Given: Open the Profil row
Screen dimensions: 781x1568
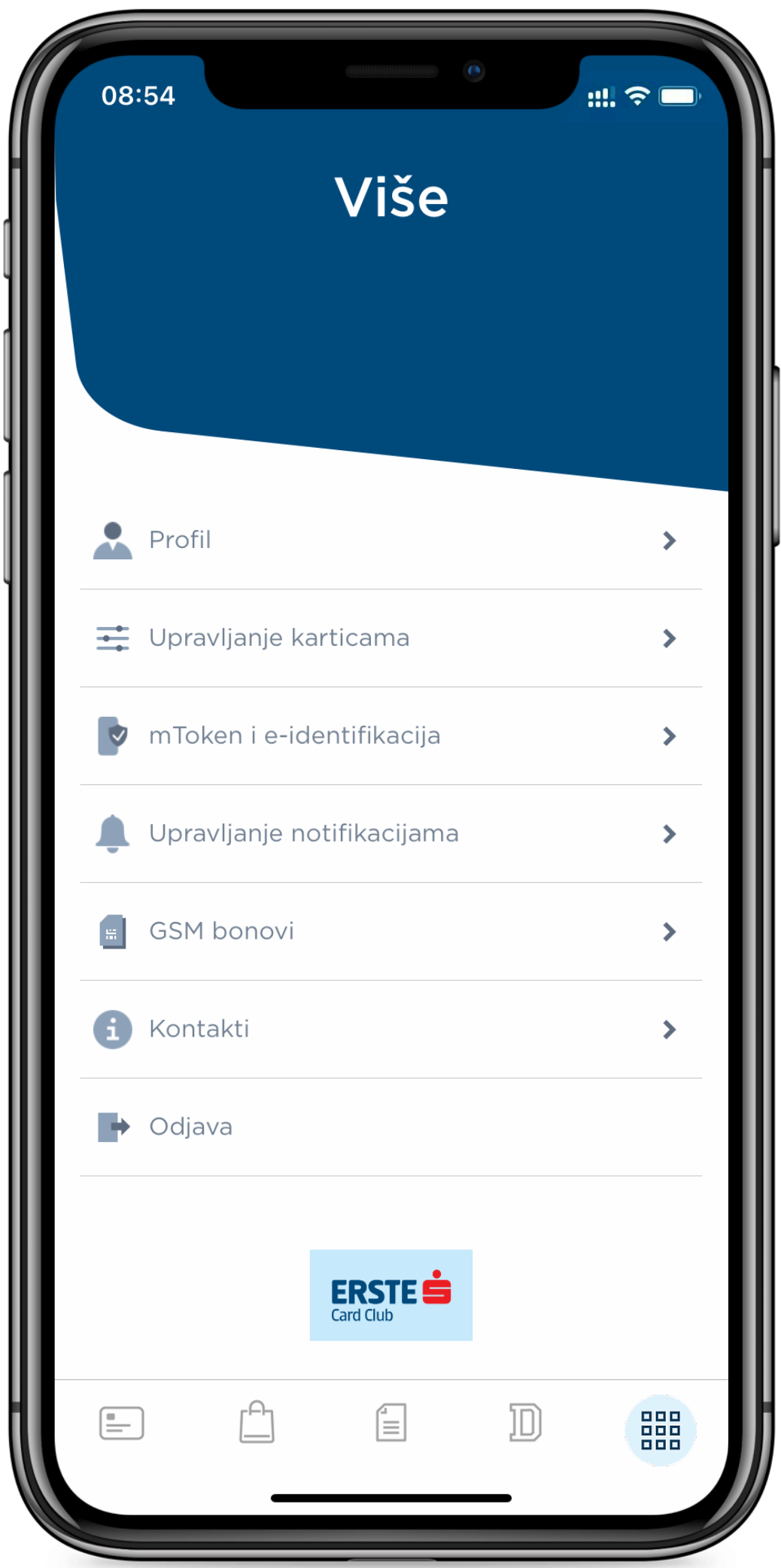Looking at the screenshot, I should tap(390, 540).
